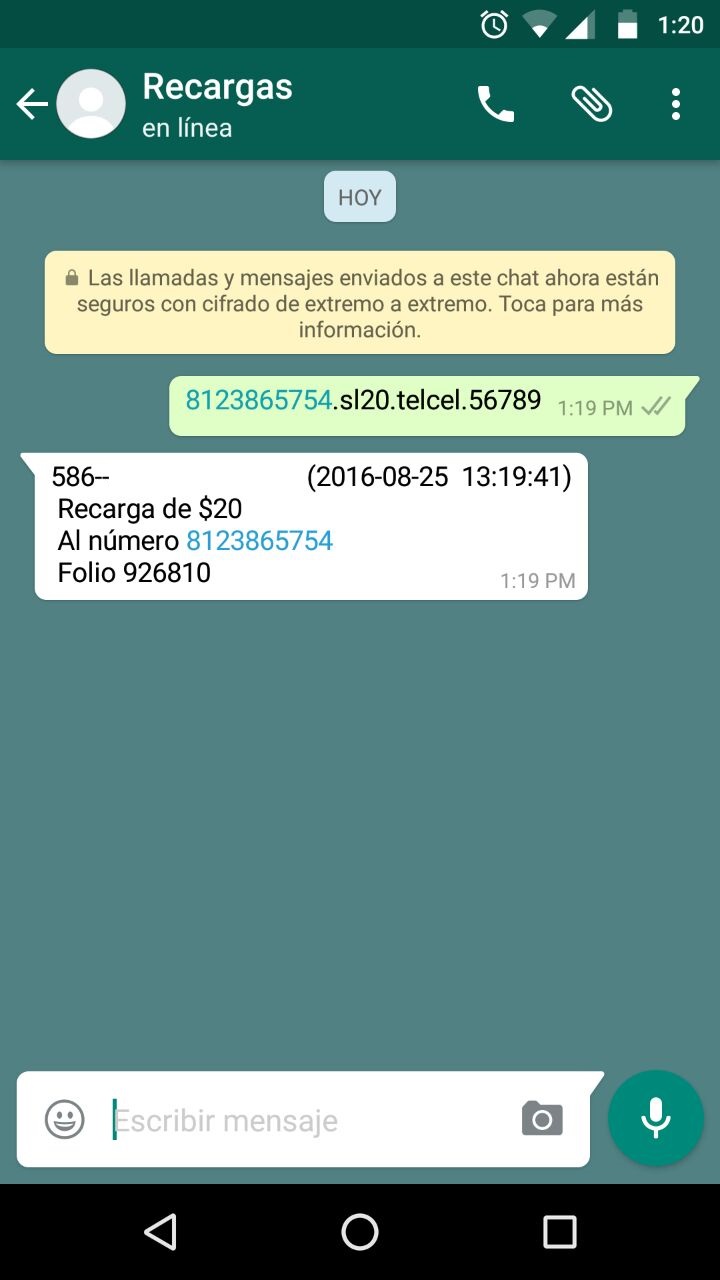Open Recargas contact info from the header
Screen dimensions: 720x1280
click(217, 104)
